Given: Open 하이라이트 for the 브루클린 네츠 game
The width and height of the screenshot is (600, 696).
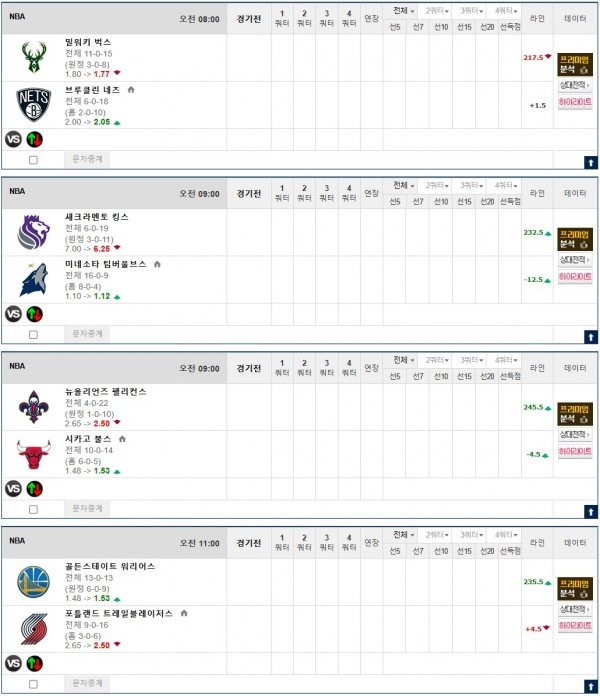Looking at the screenshot, I should click(x=574, y=102).
